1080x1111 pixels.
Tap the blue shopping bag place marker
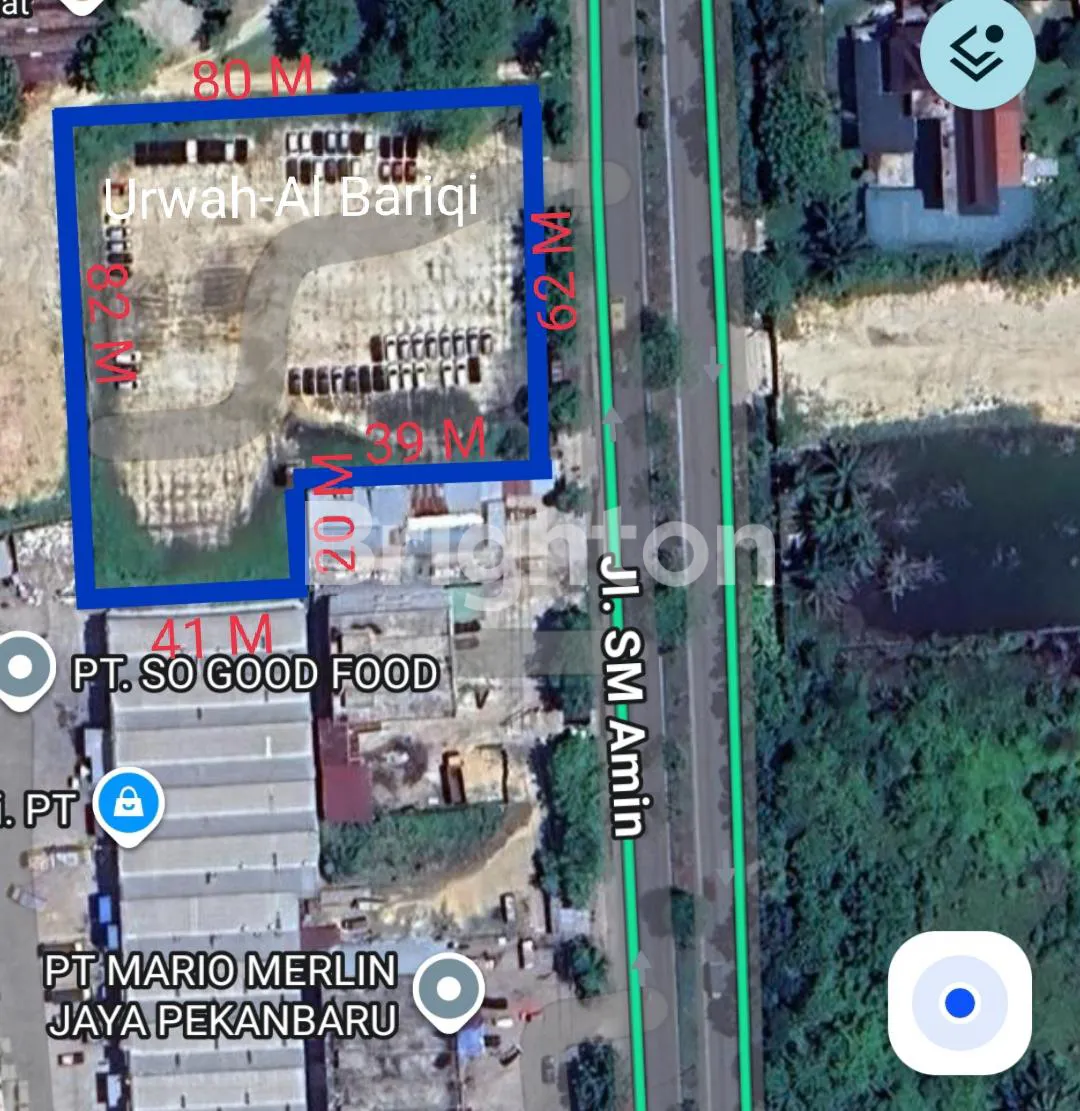coord(129,803)
